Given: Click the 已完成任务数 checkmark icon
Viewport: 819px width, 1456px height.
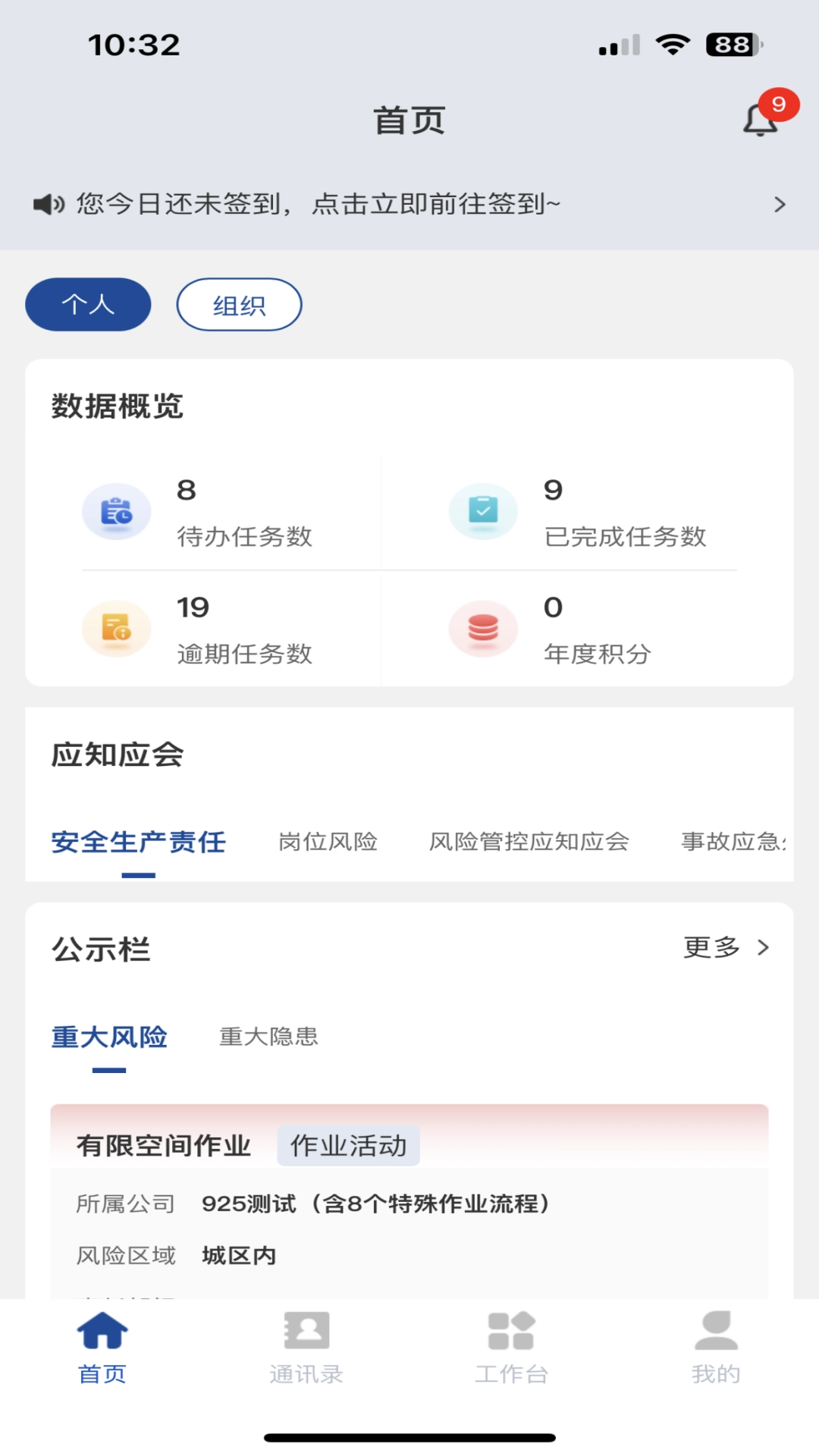Looking at the screenshot, I should point(483,511).
